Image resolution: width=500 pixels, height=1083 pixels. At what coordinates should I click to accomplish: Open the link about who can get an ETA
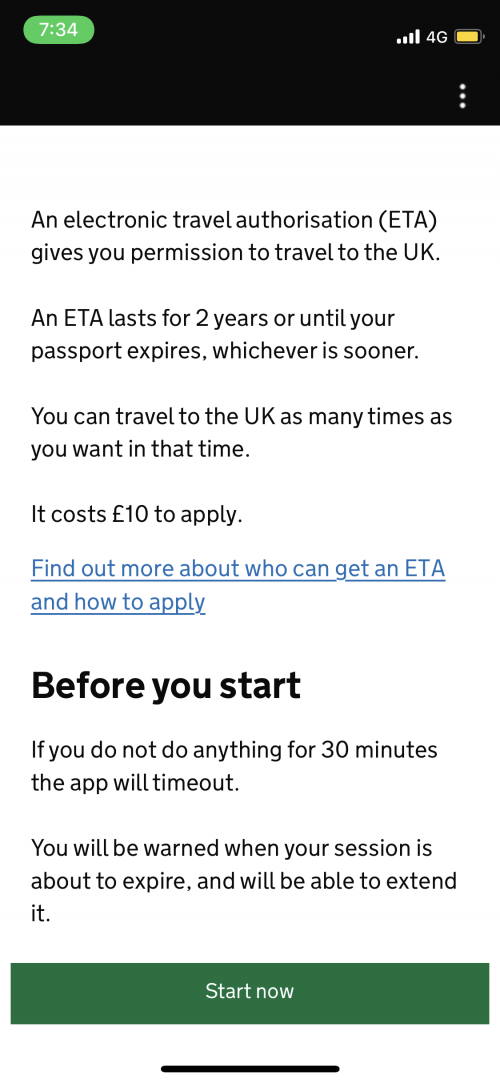(x=238, y=585)
